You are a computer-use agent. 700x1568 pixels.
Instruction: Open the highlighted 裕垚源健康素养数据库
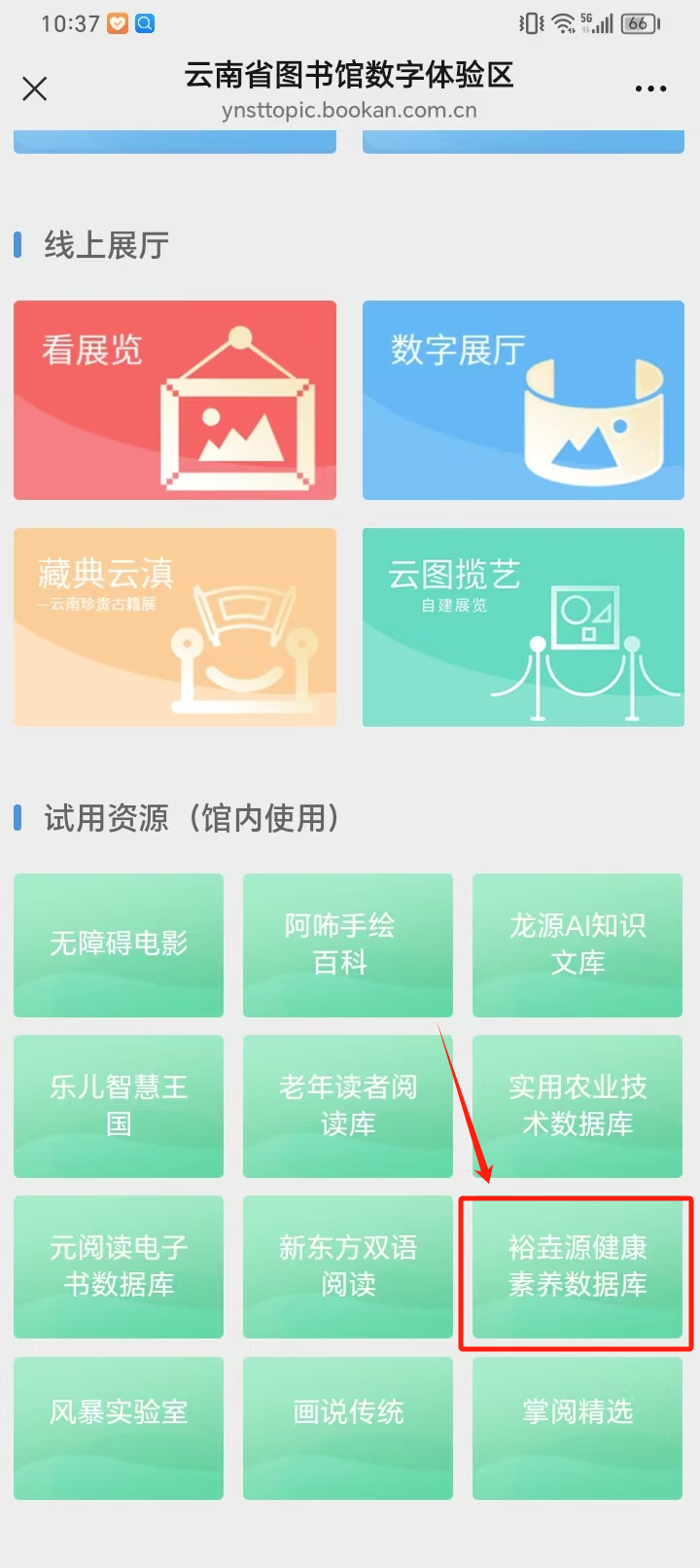[577, 1266]
